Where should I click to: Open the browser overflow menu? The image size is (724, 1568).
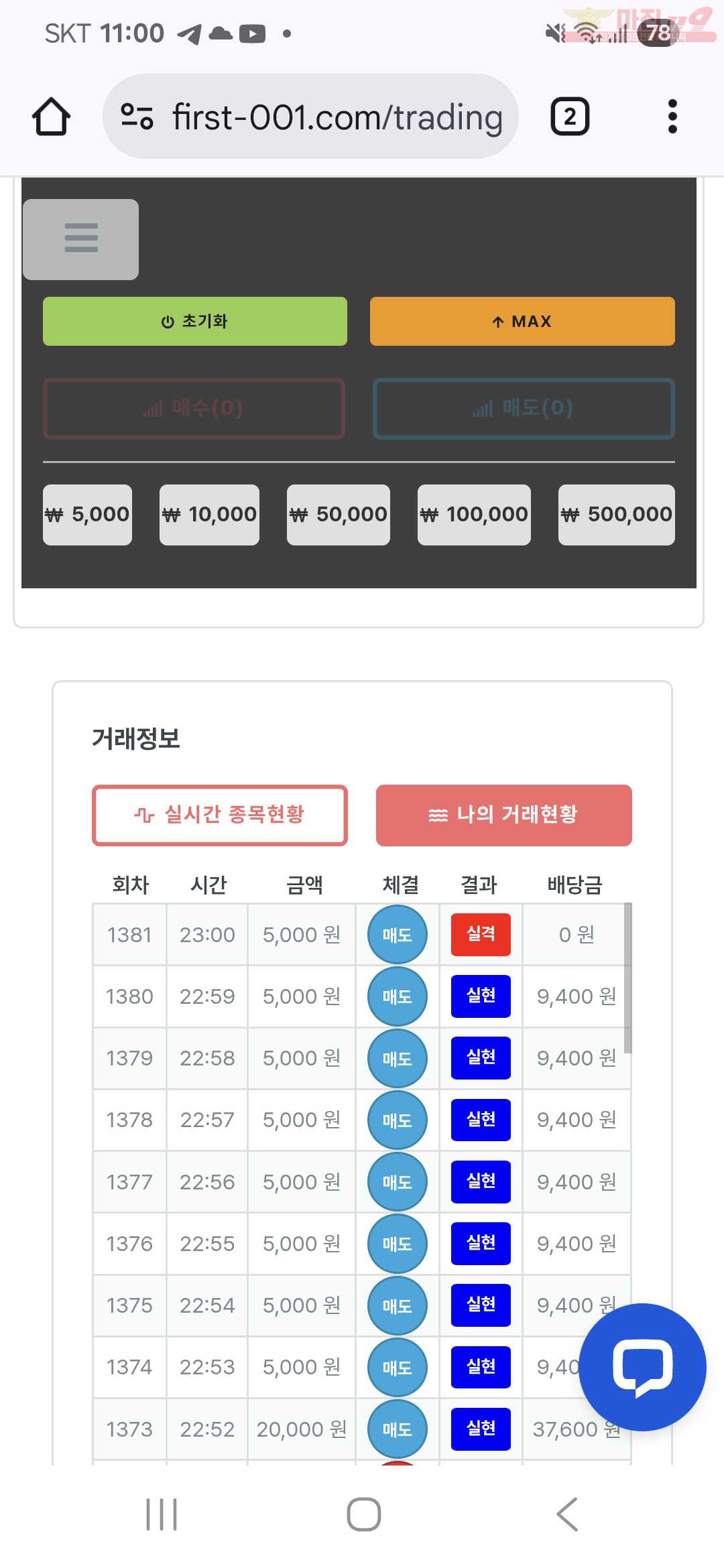(x=672, y=117)
